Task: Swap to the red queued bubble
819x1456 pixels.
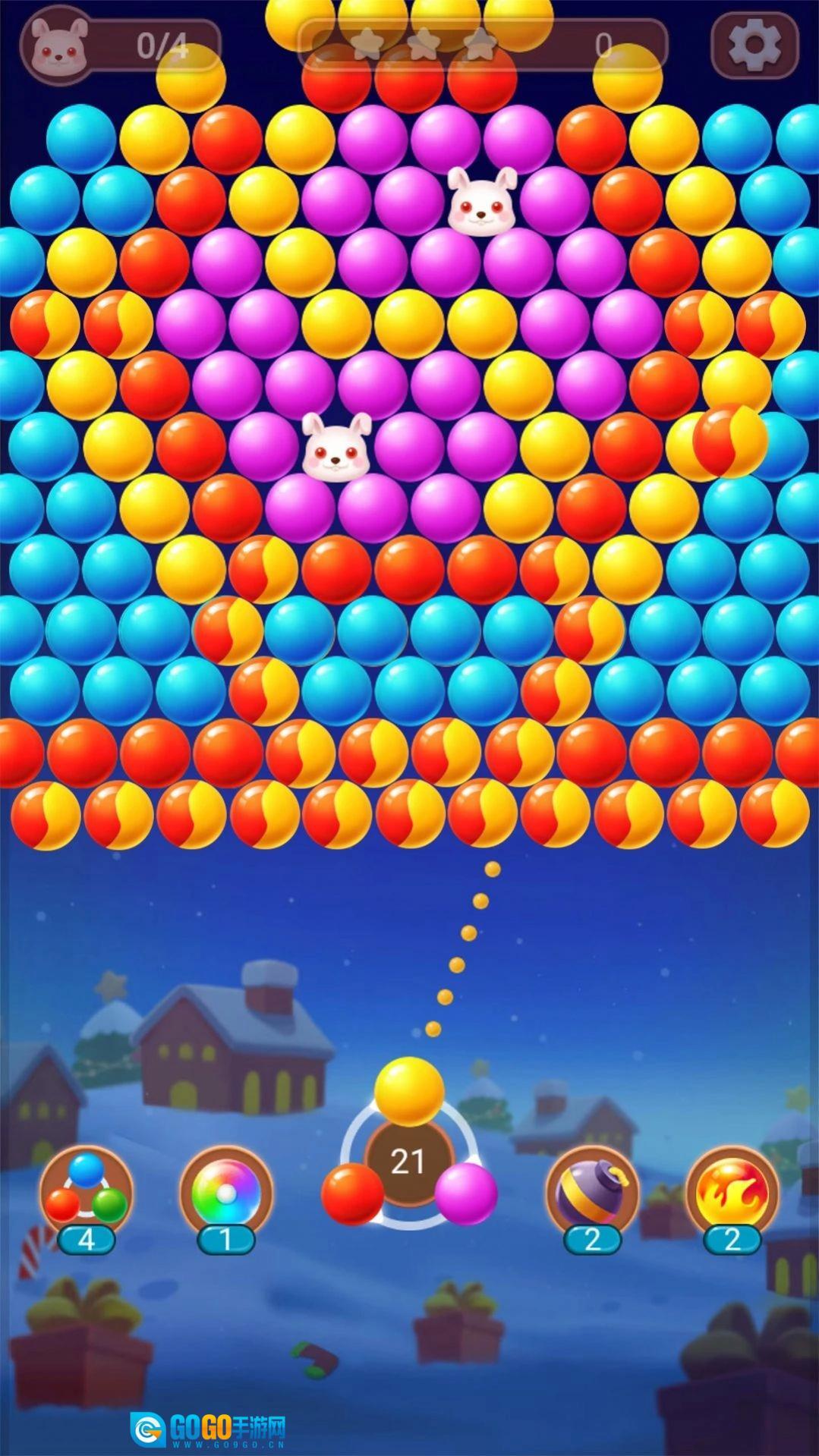Action: (x=352, y=1193)
